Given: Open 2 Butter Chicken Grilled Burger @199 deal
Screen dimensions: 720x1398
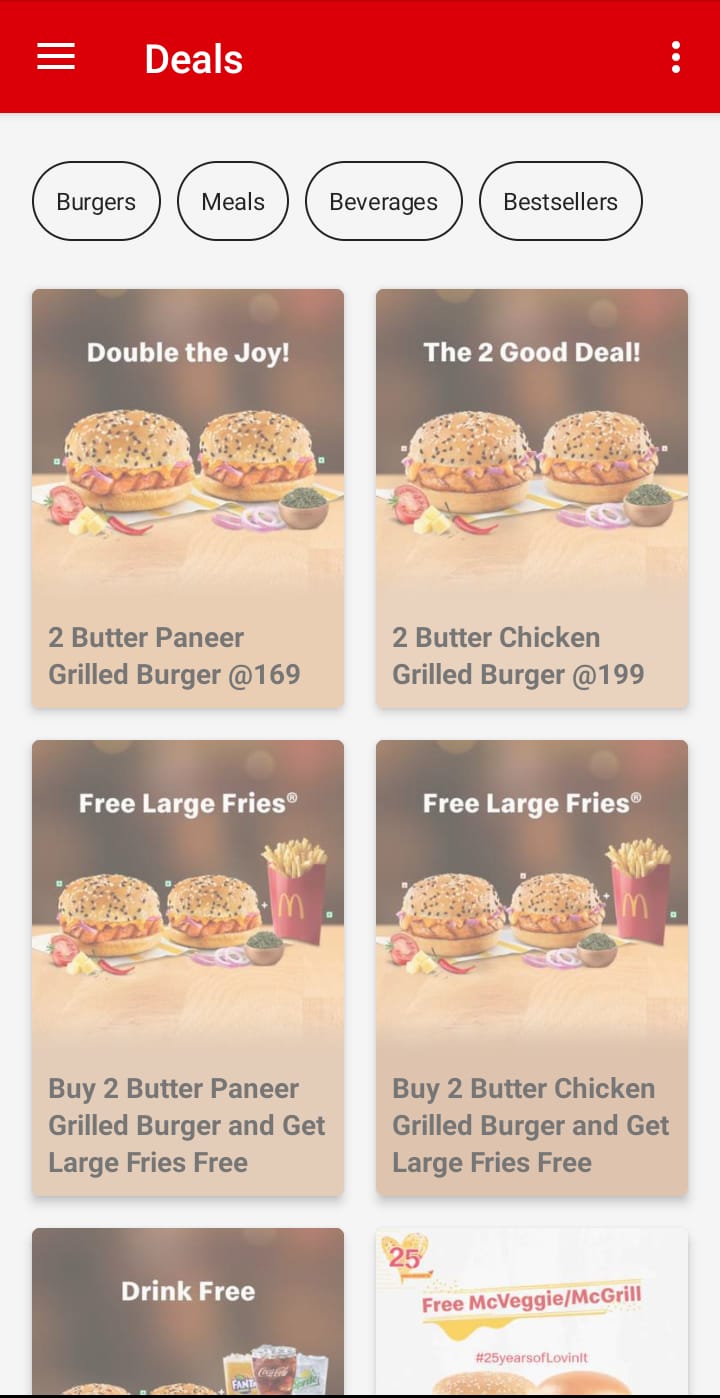Looking at the screenshot, I should click(x=532, y=499).
